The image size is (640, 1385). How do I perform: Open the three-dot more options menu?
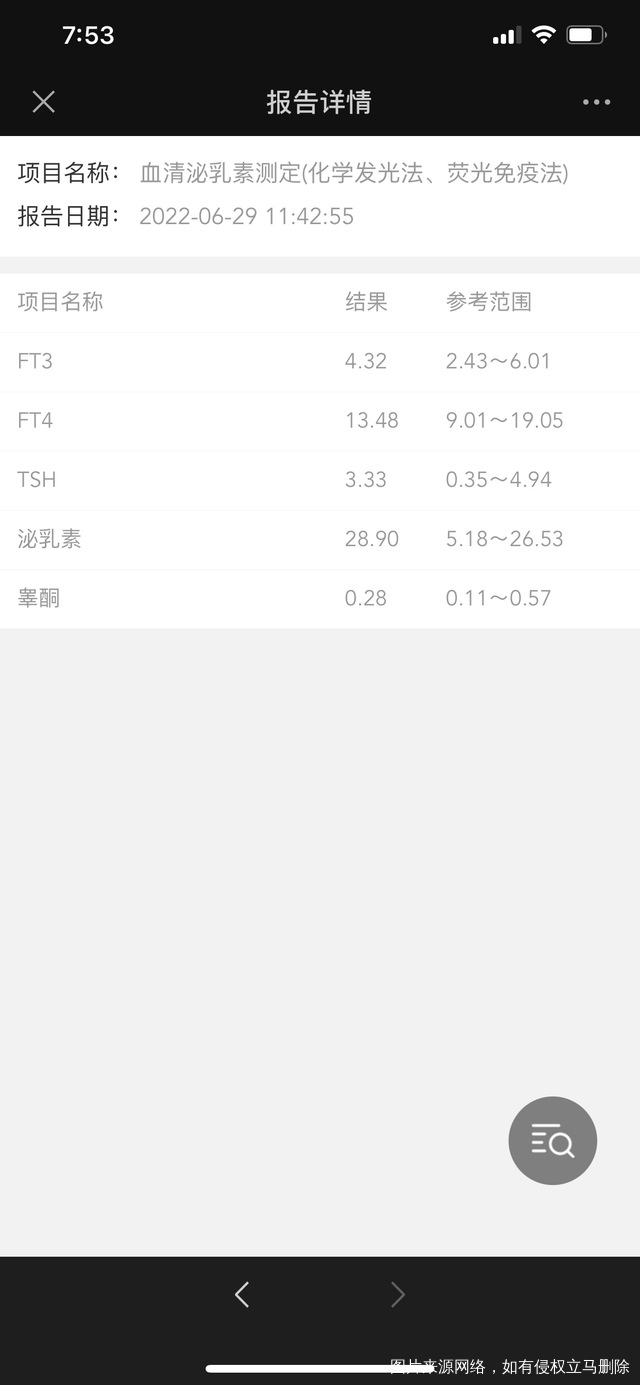[596, 102]
